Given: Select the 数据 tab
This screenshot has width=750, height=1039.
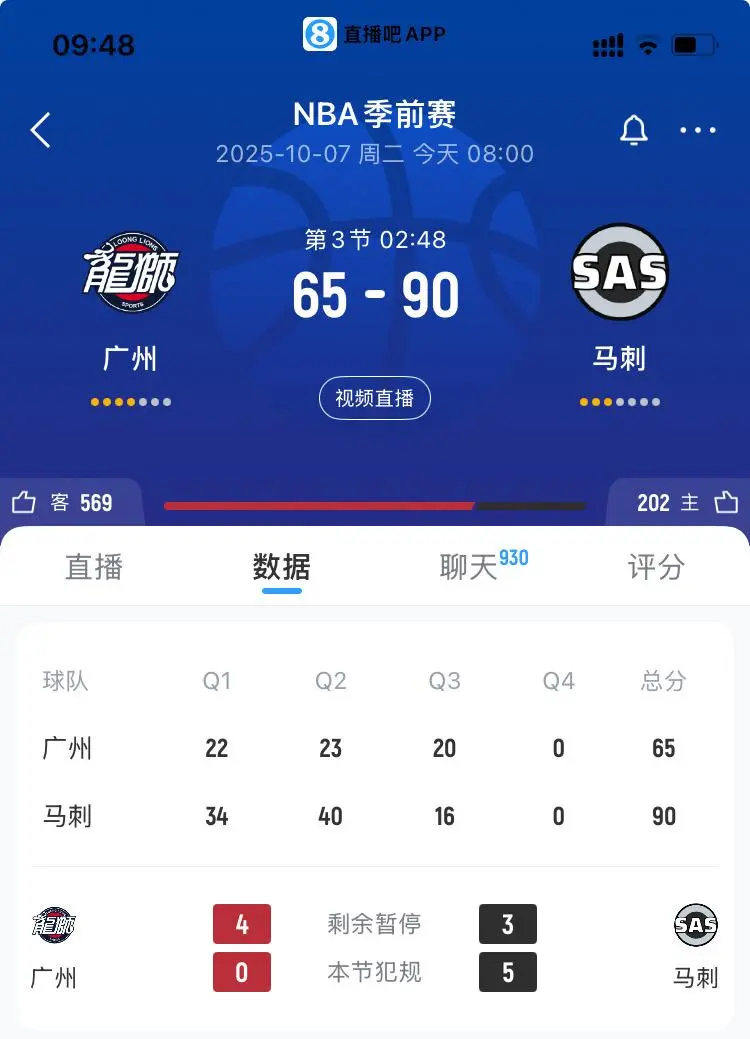Looking at the screenshot, I should tap(281, 567).
